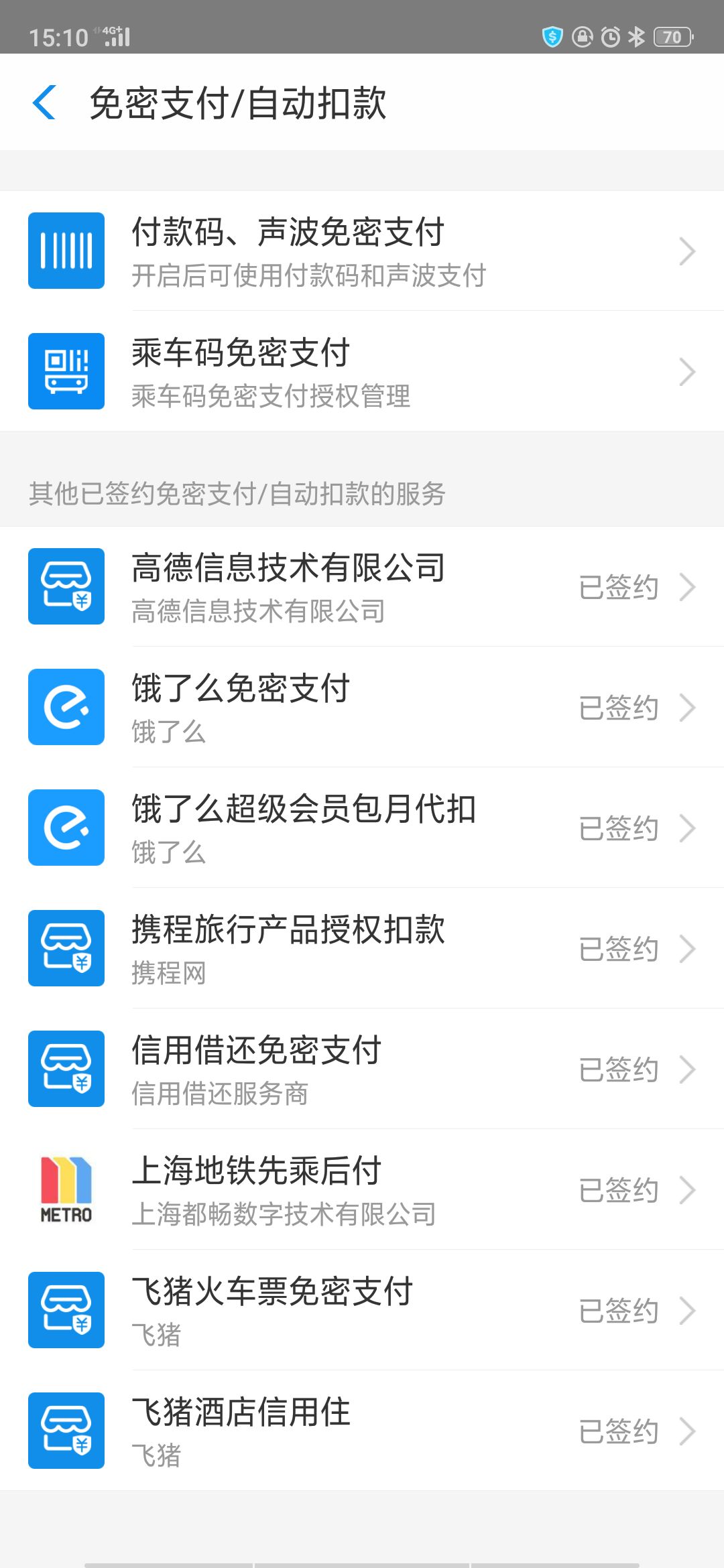The image size is (724, 1568).
Task: Select the 饿了么免密支付 logo icon
Action: coord(65,706)
